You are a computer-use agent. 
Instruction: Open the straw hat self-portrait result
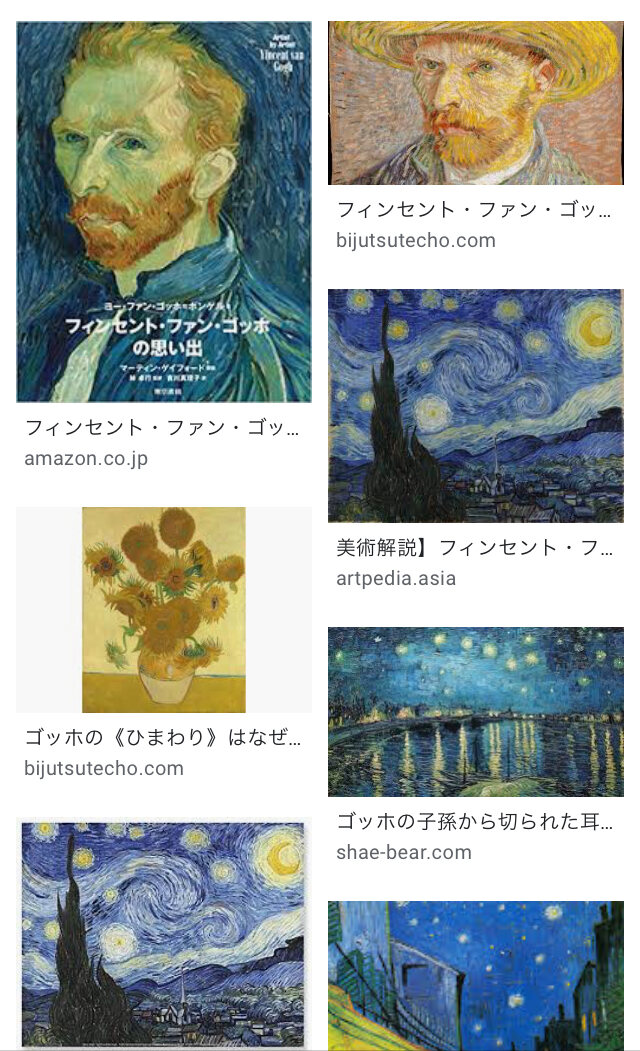tap(475, 103)
